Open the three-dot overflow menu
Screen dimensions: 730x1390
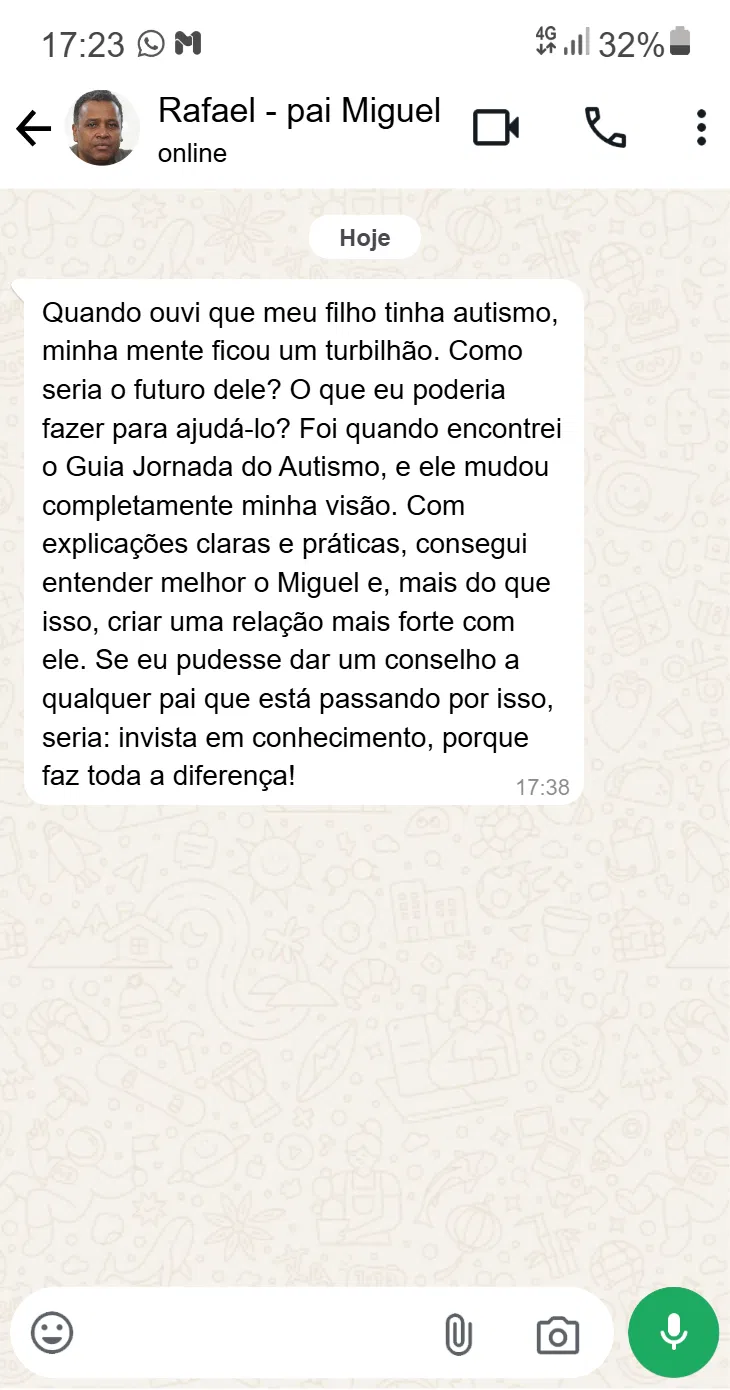pos(701,128)
